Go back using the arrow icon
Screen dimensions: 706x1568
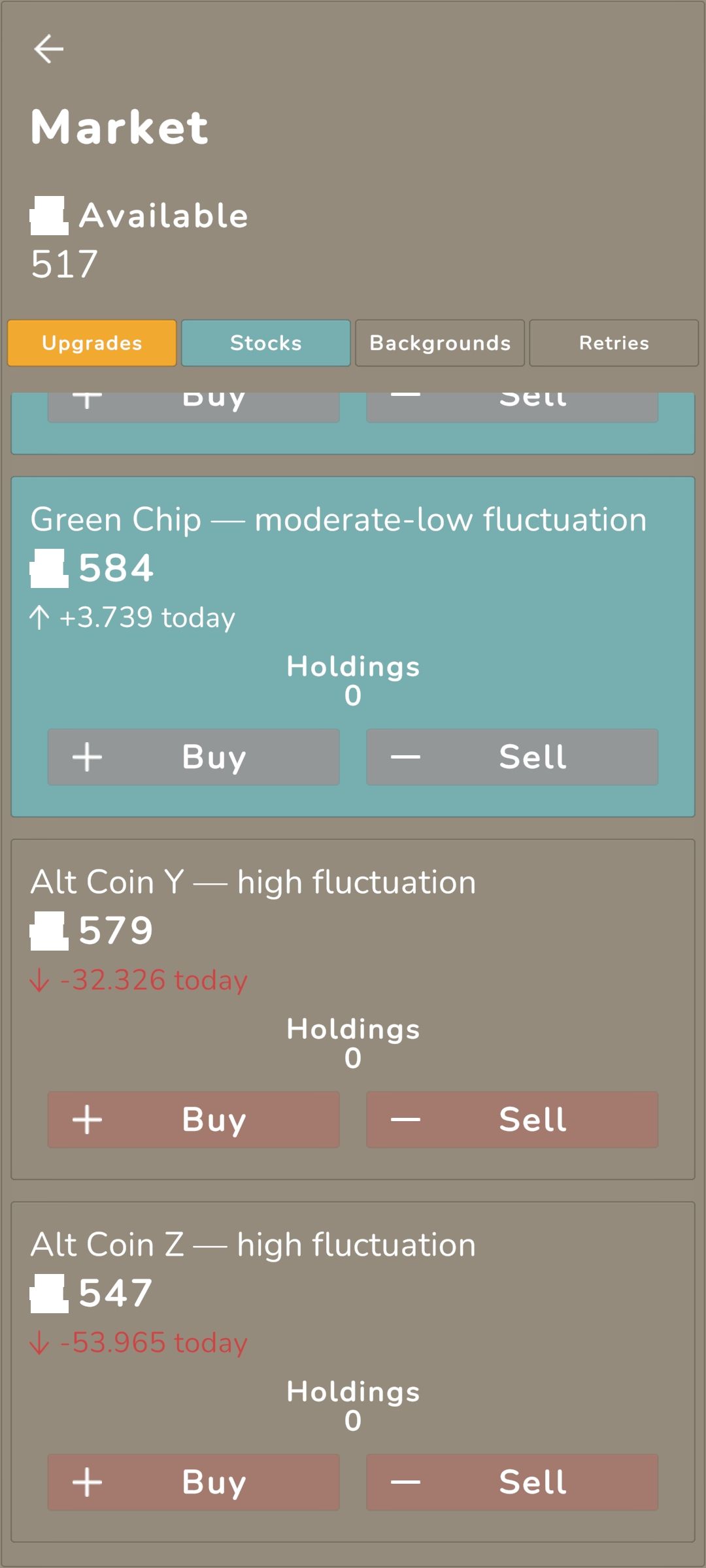coord(49,49)
